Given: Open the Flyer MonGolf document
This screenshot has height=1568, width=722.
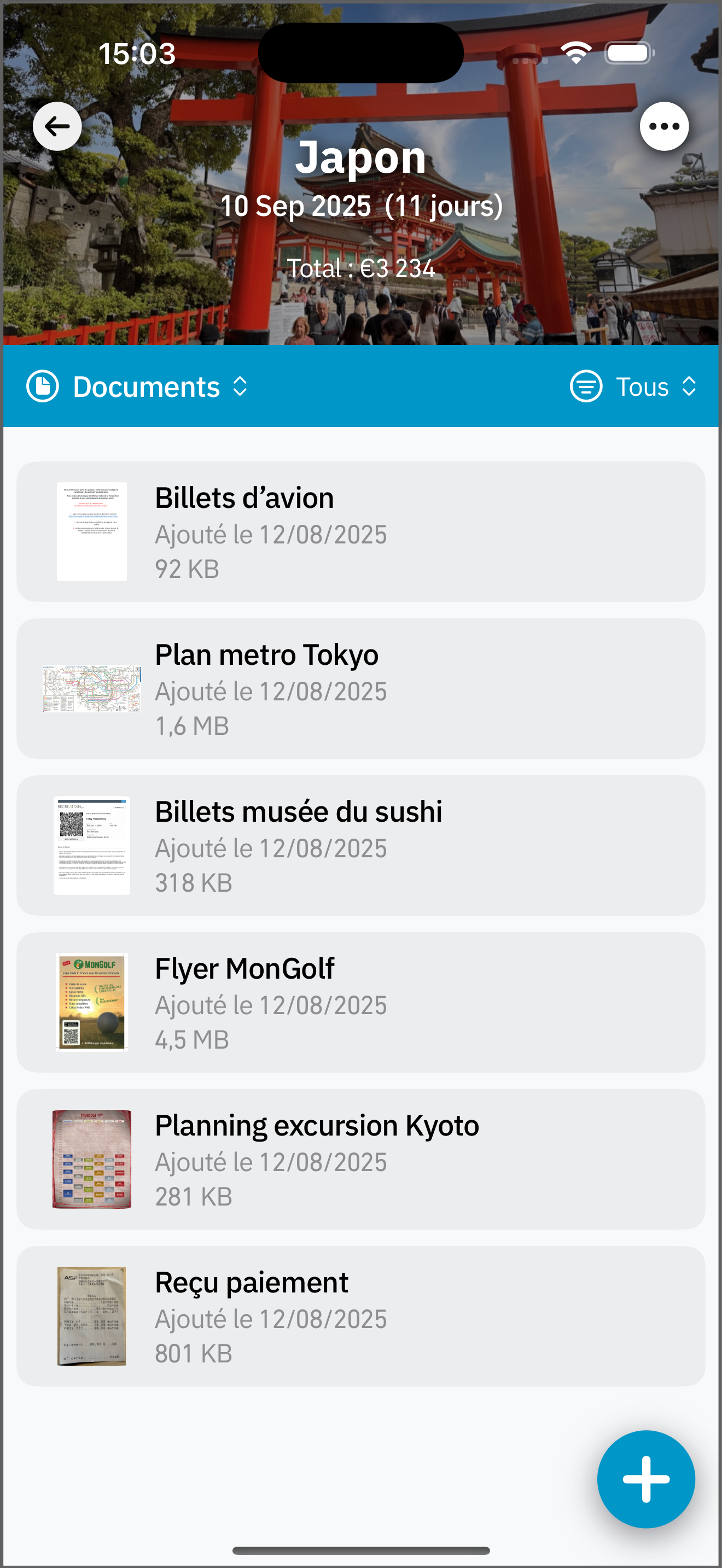Looking at the screenshot, I should [361, 1003].
